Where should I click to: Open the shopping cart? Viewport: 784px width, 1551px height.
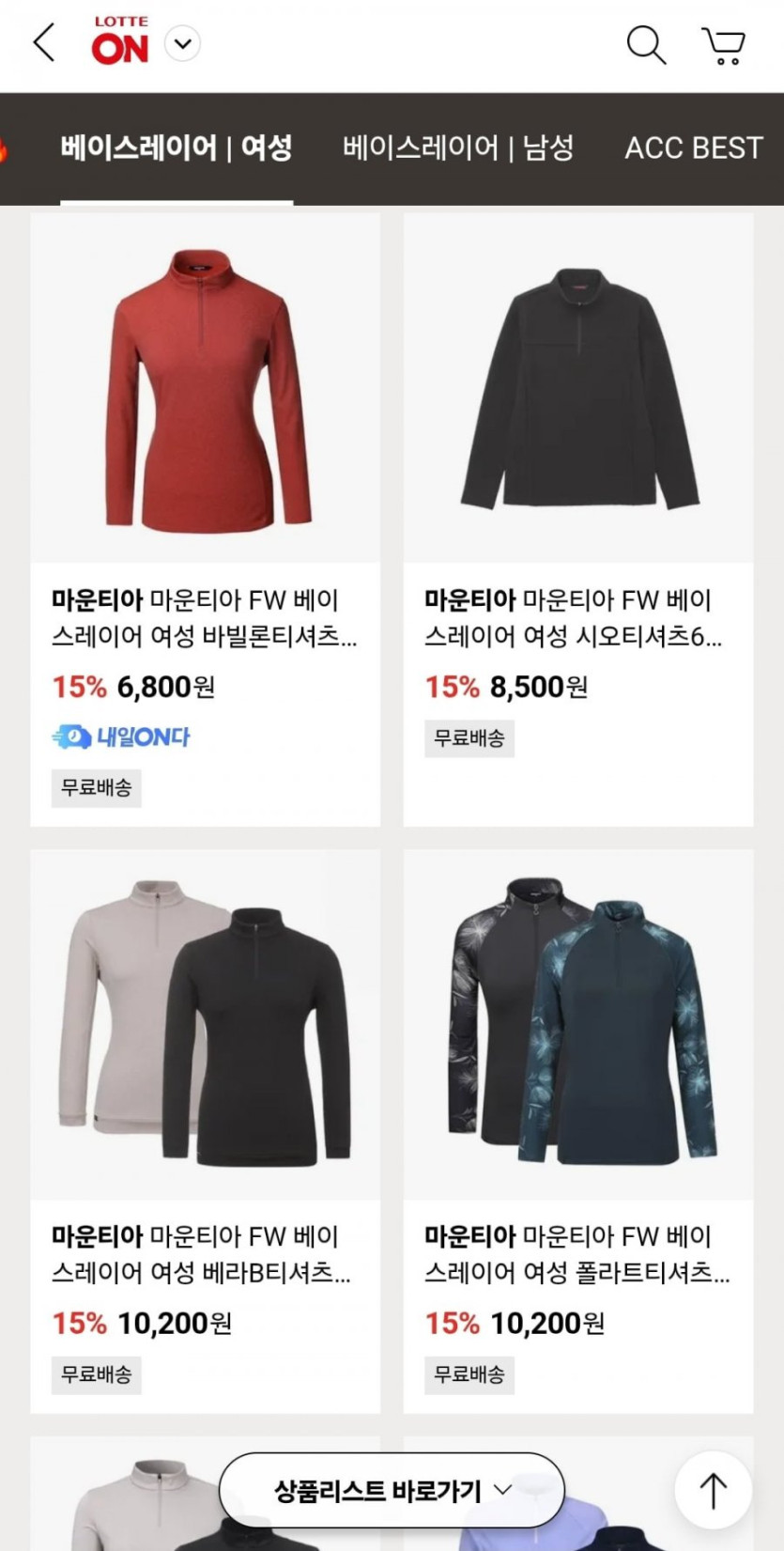(723, 45)
